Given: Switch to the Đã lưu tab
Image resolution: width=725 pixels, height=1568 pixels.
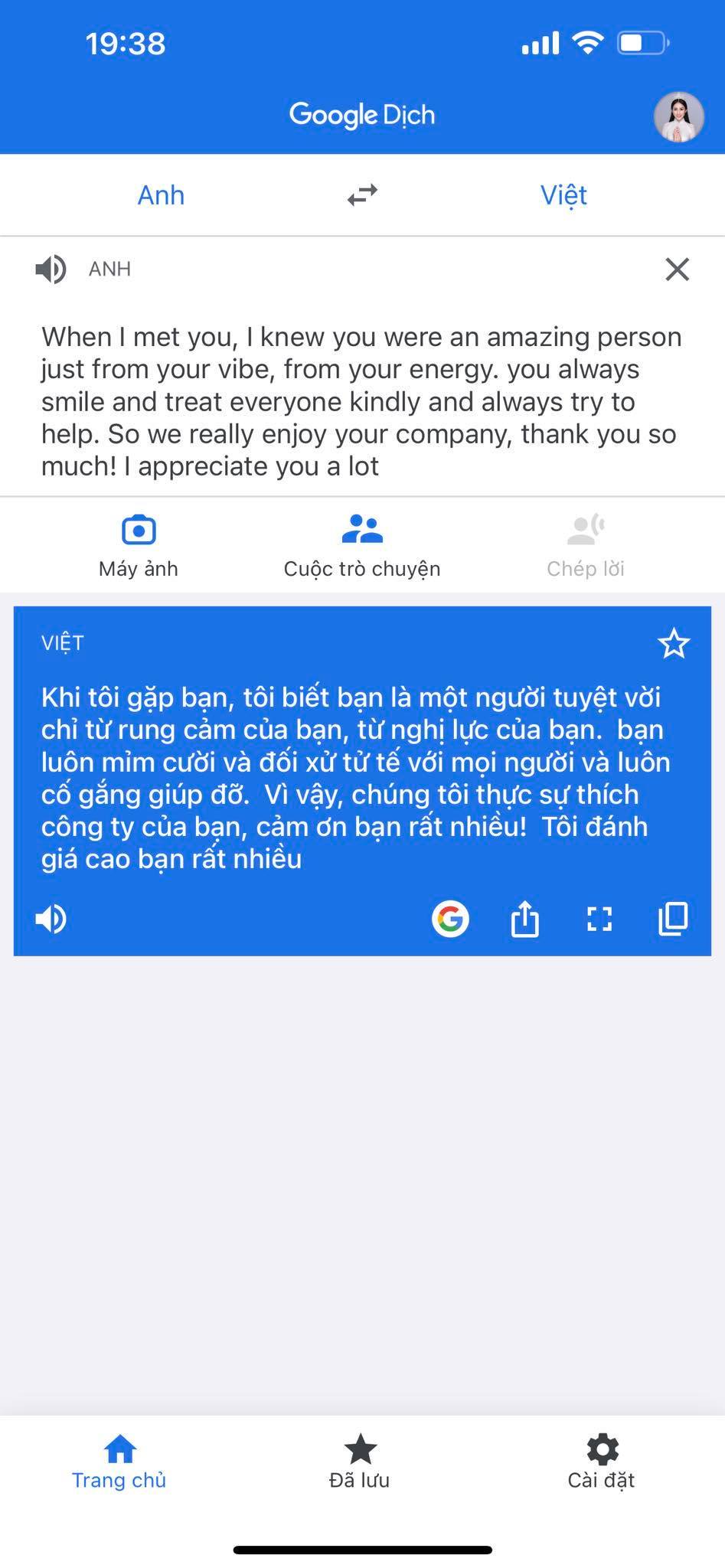Looking at the screenshot, I should [360, 1462].
